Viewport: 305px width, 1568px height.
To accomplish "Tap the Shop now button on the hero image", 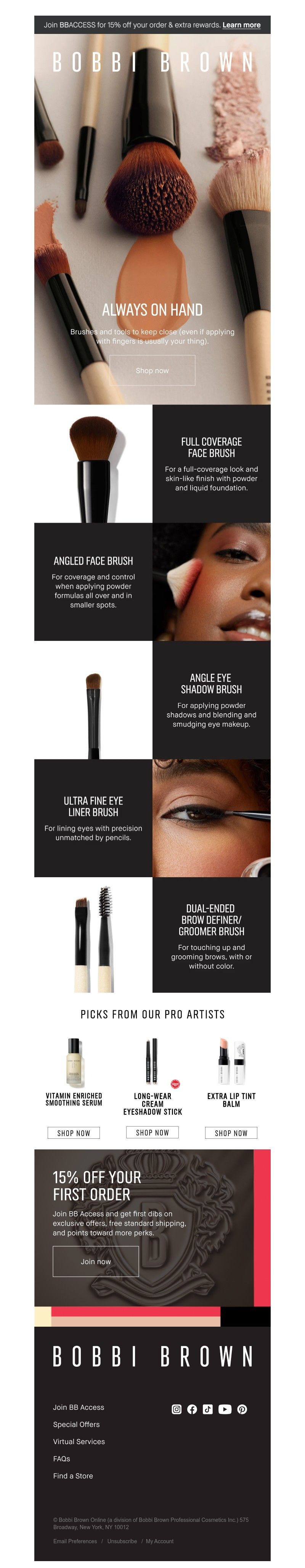I will [152, 370].
